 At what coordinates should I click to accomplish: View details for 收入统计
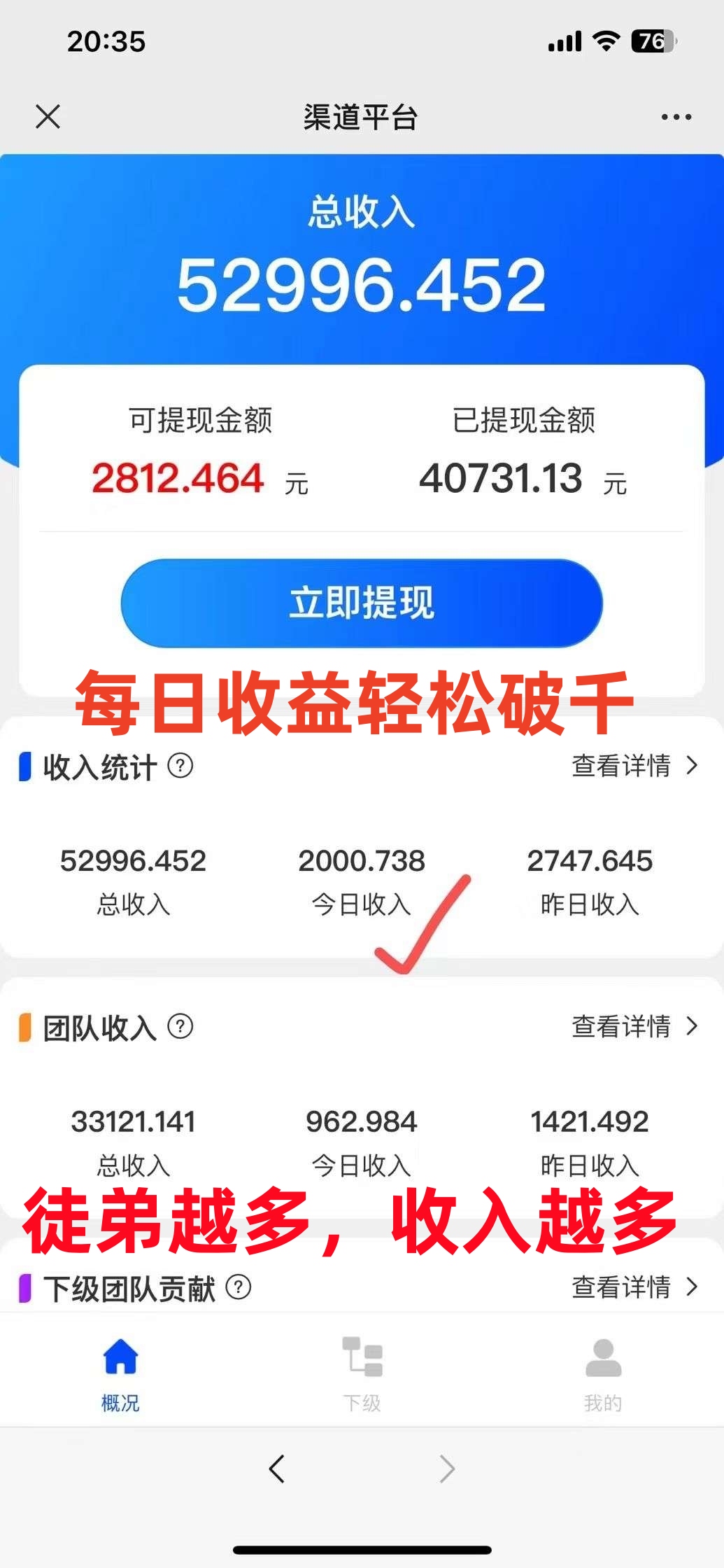634,766
